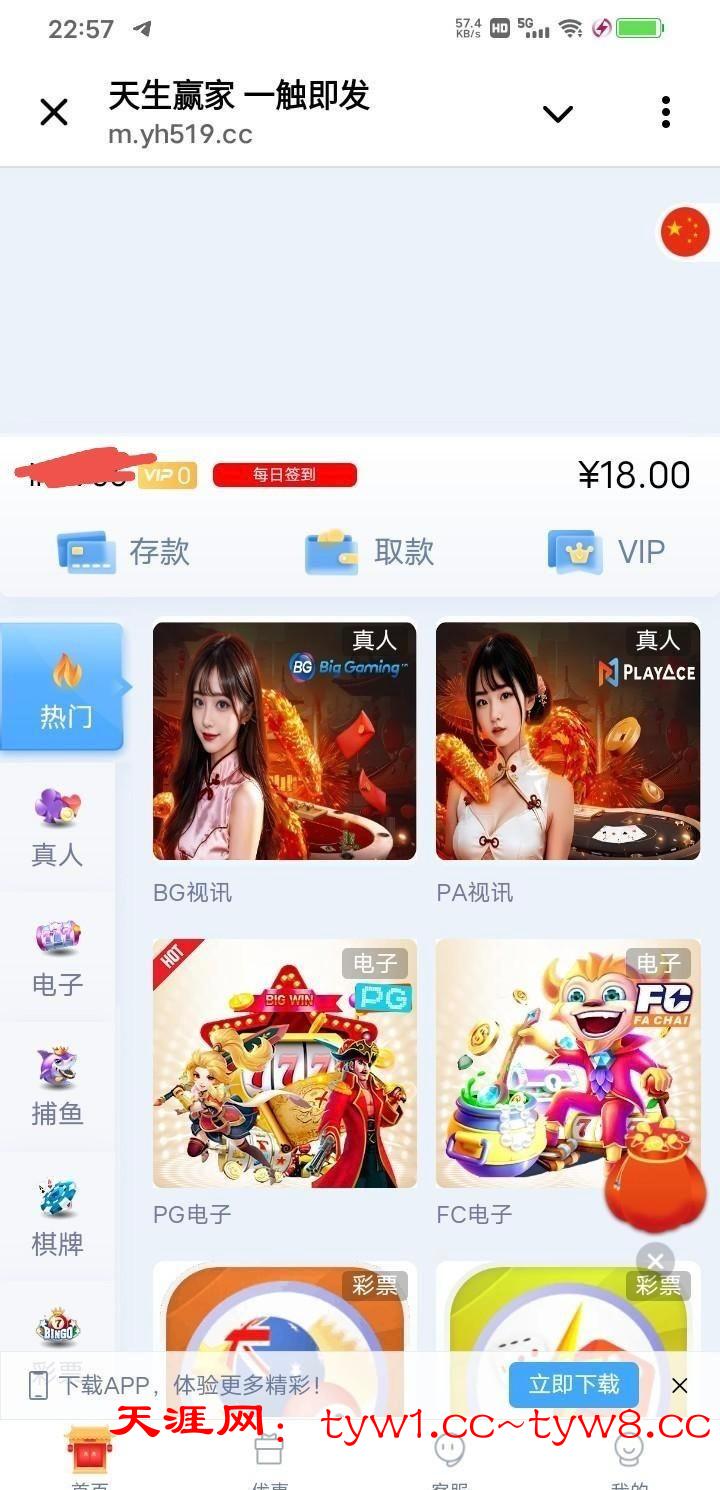
Task: Open the 取款 withdrawal page
Action: [x=370, y=552]
